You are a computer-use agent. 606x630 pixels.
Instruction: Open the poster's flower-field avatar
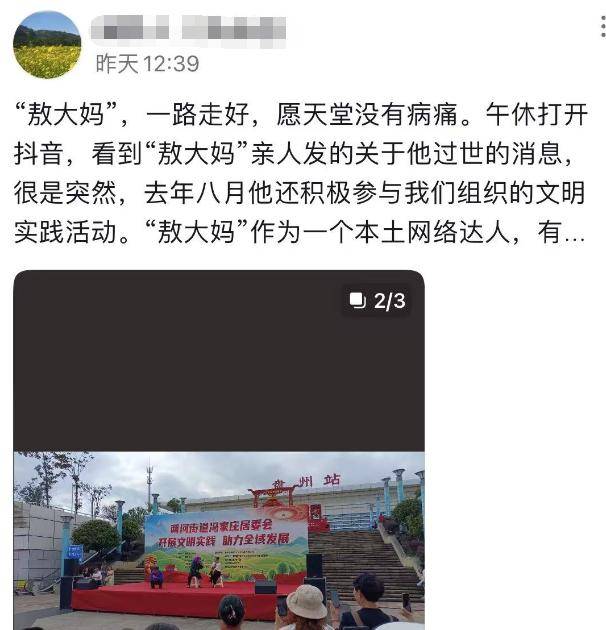(46, 45)
